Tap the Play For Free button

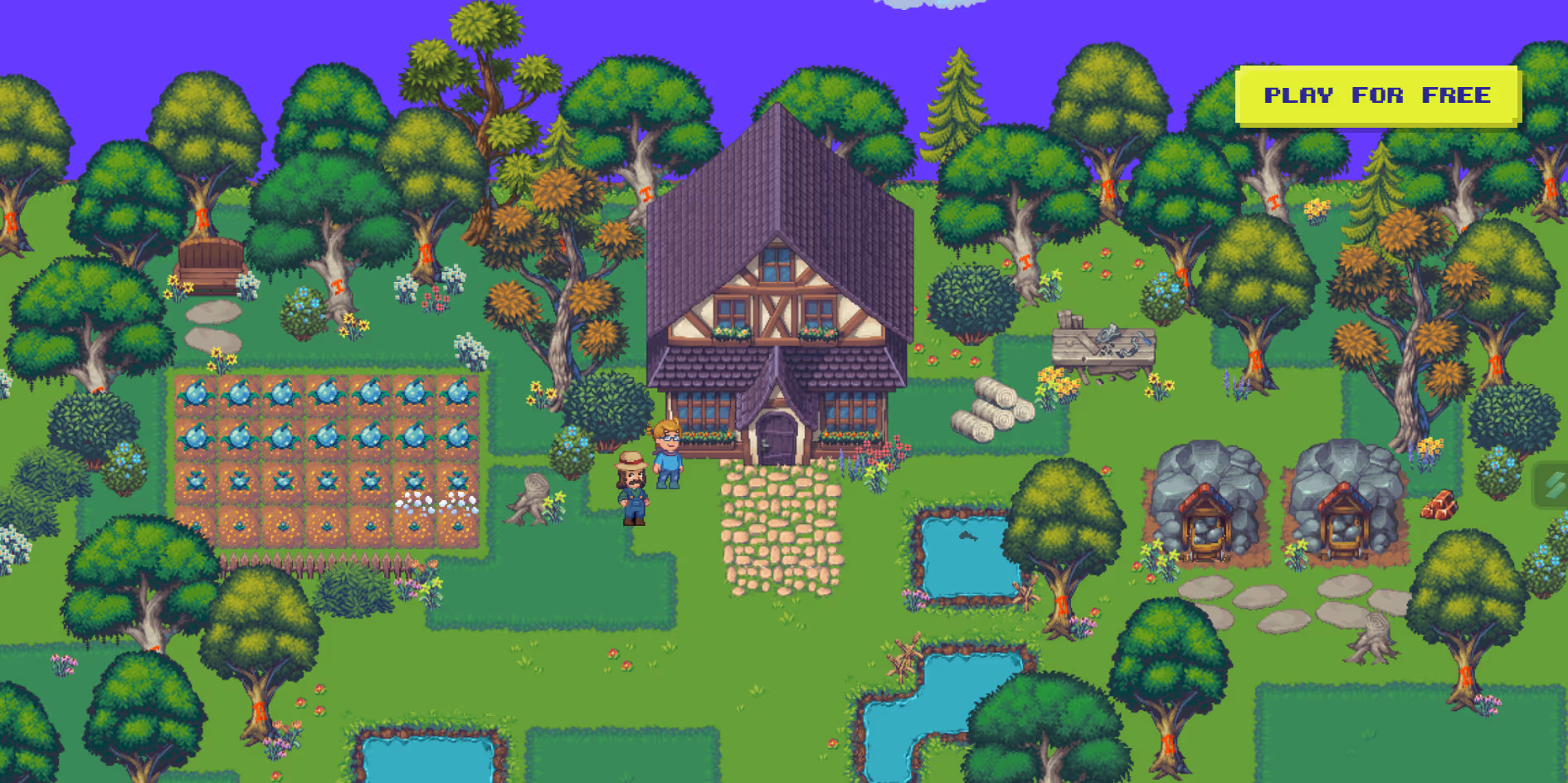coord(1376,95)
